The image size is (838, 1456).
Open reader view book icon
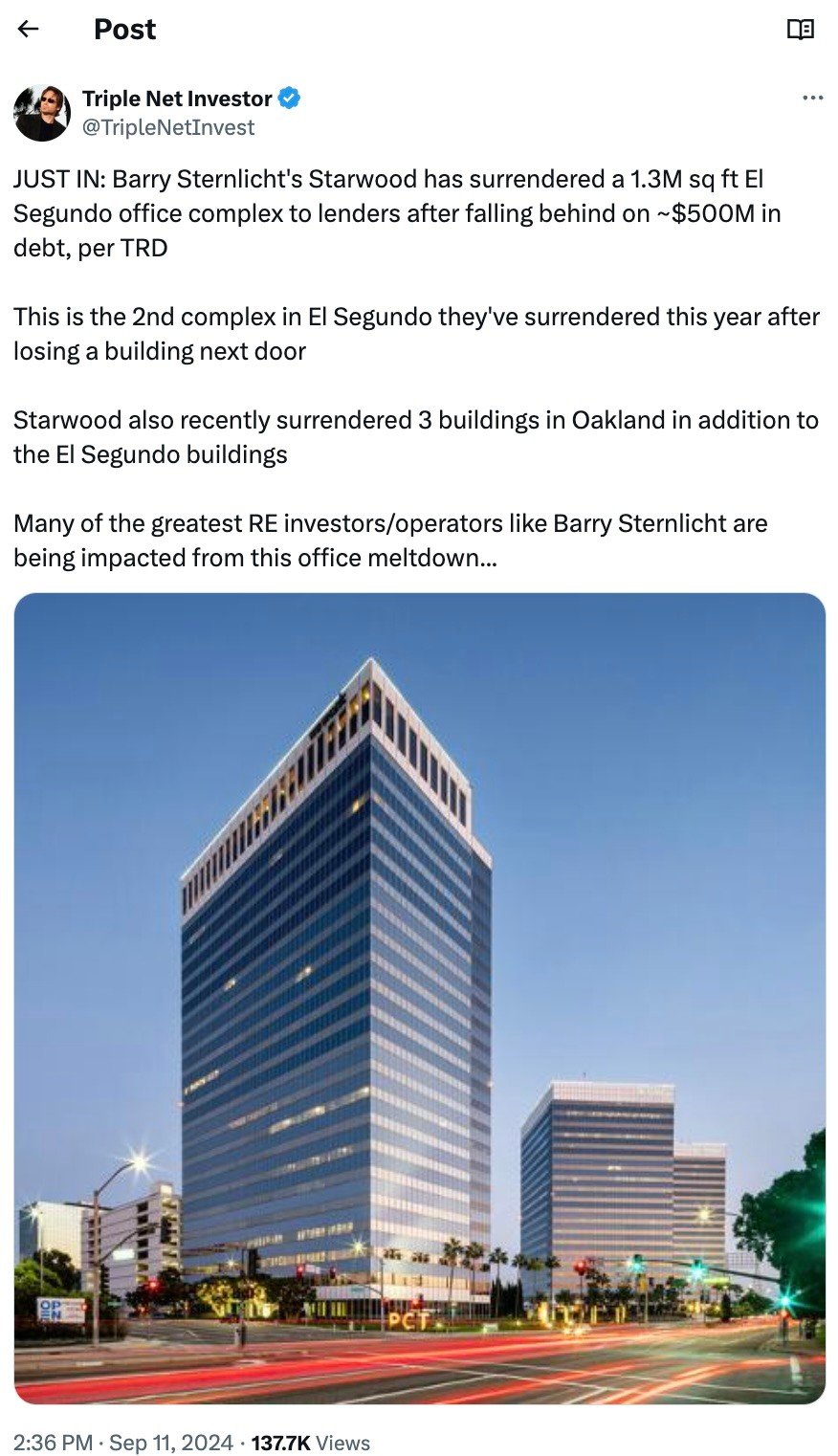(x=800, y=30)
